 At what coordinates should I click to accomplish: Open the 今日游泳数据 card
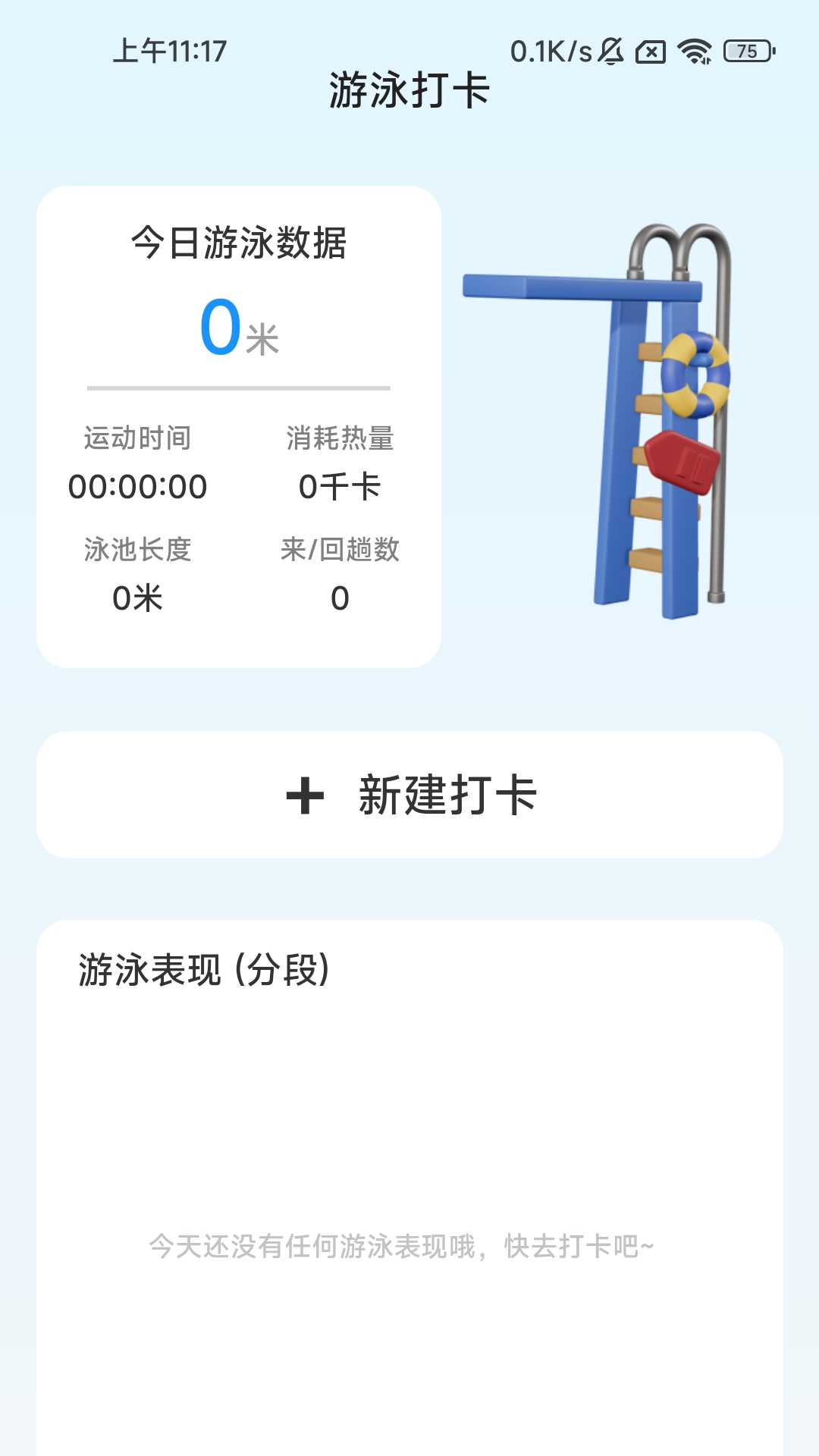239,426
